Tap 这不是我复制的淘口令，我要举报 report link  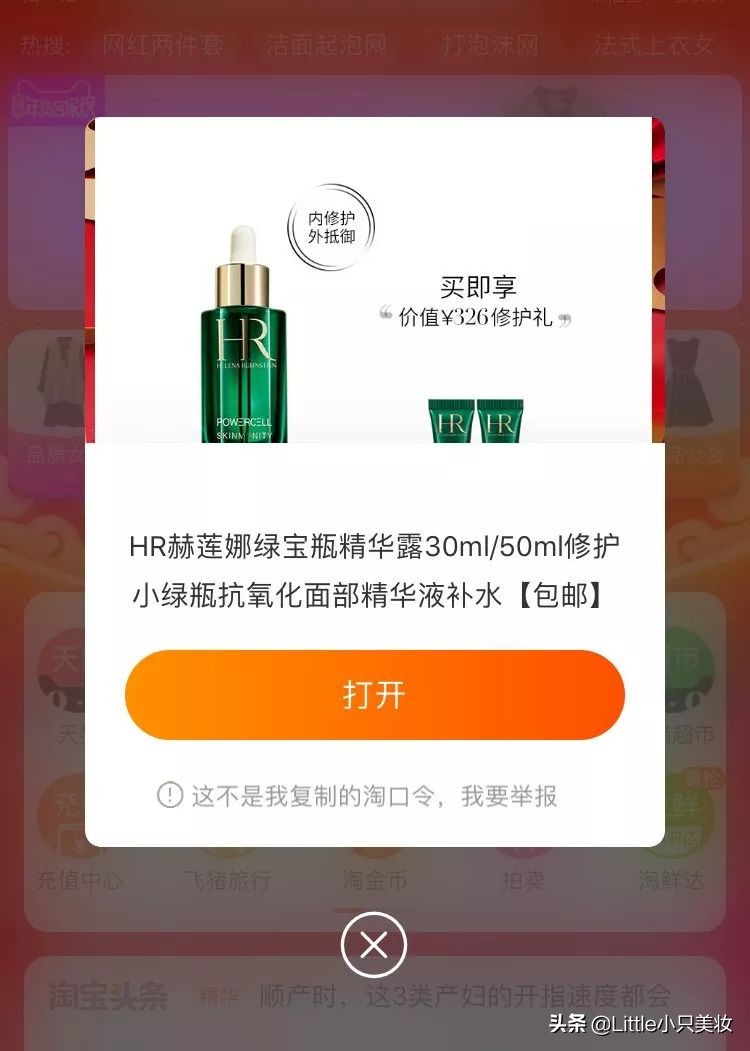(375, 797)
